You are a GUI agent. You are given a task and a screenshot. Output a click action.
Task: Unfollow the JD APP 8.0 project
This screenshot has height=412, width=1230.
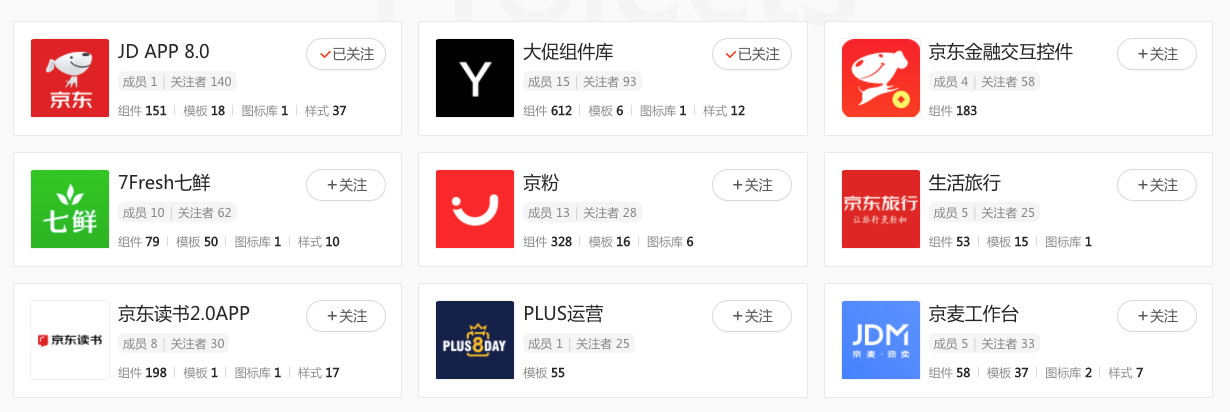[346, 54]
